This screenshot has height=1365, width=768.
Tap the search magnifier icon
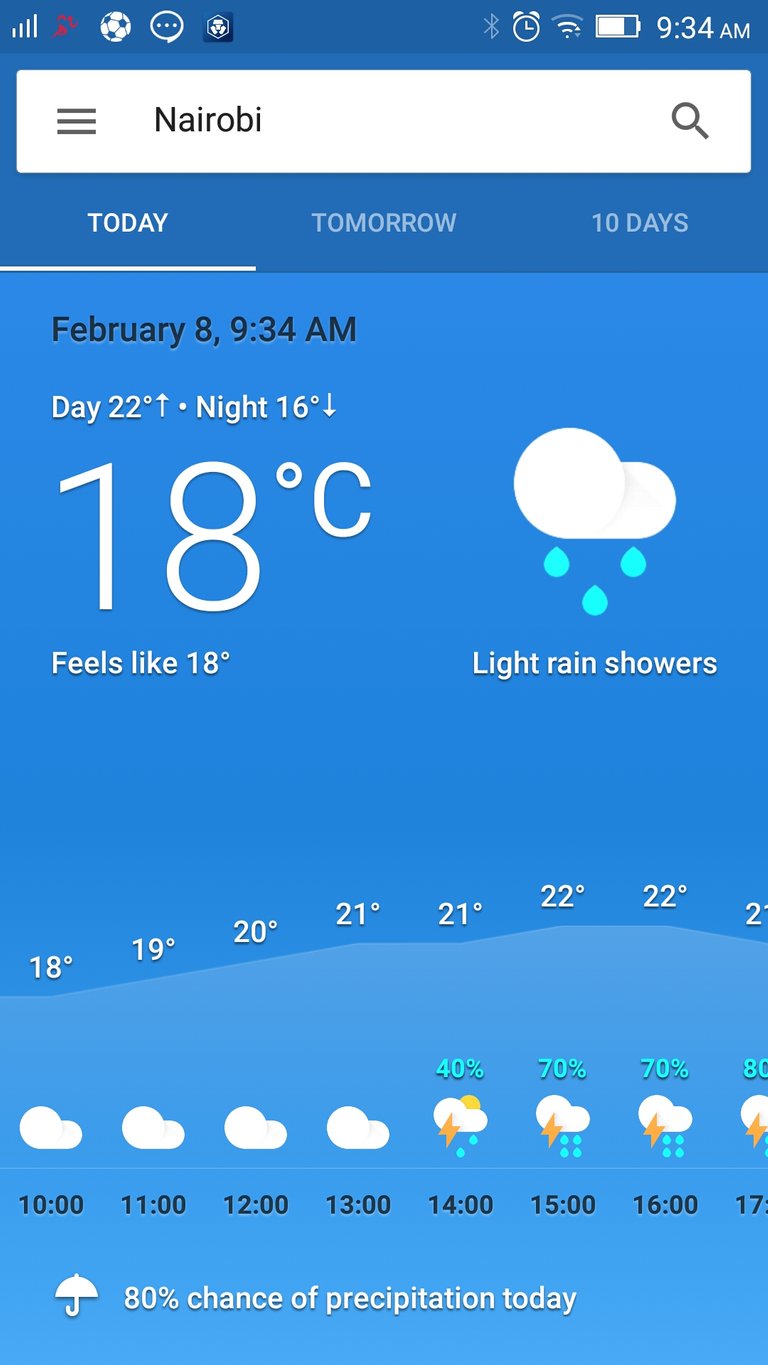click(689, 121)
